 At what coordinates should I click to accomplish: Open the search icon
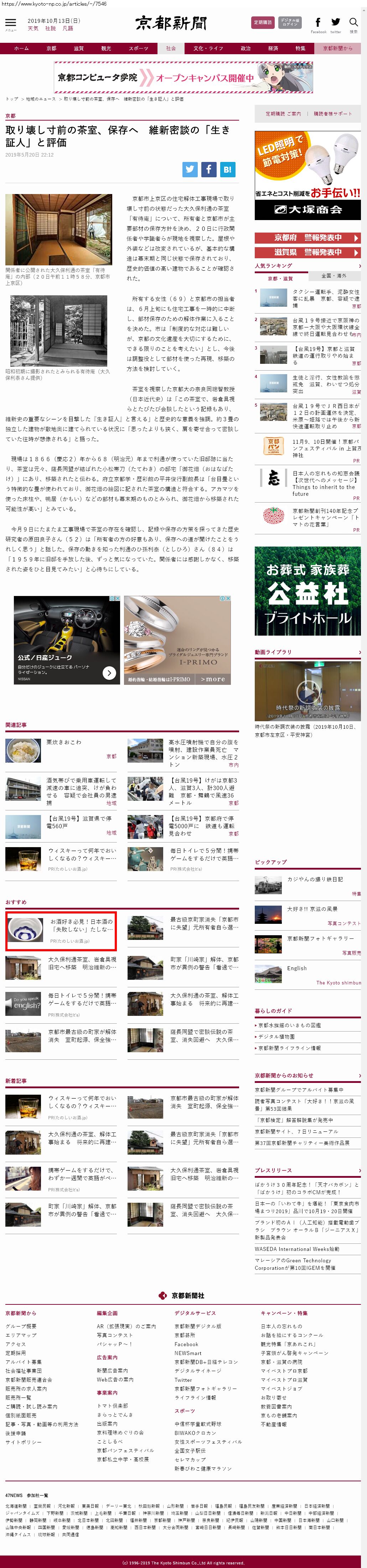click(x=353, y=22)
